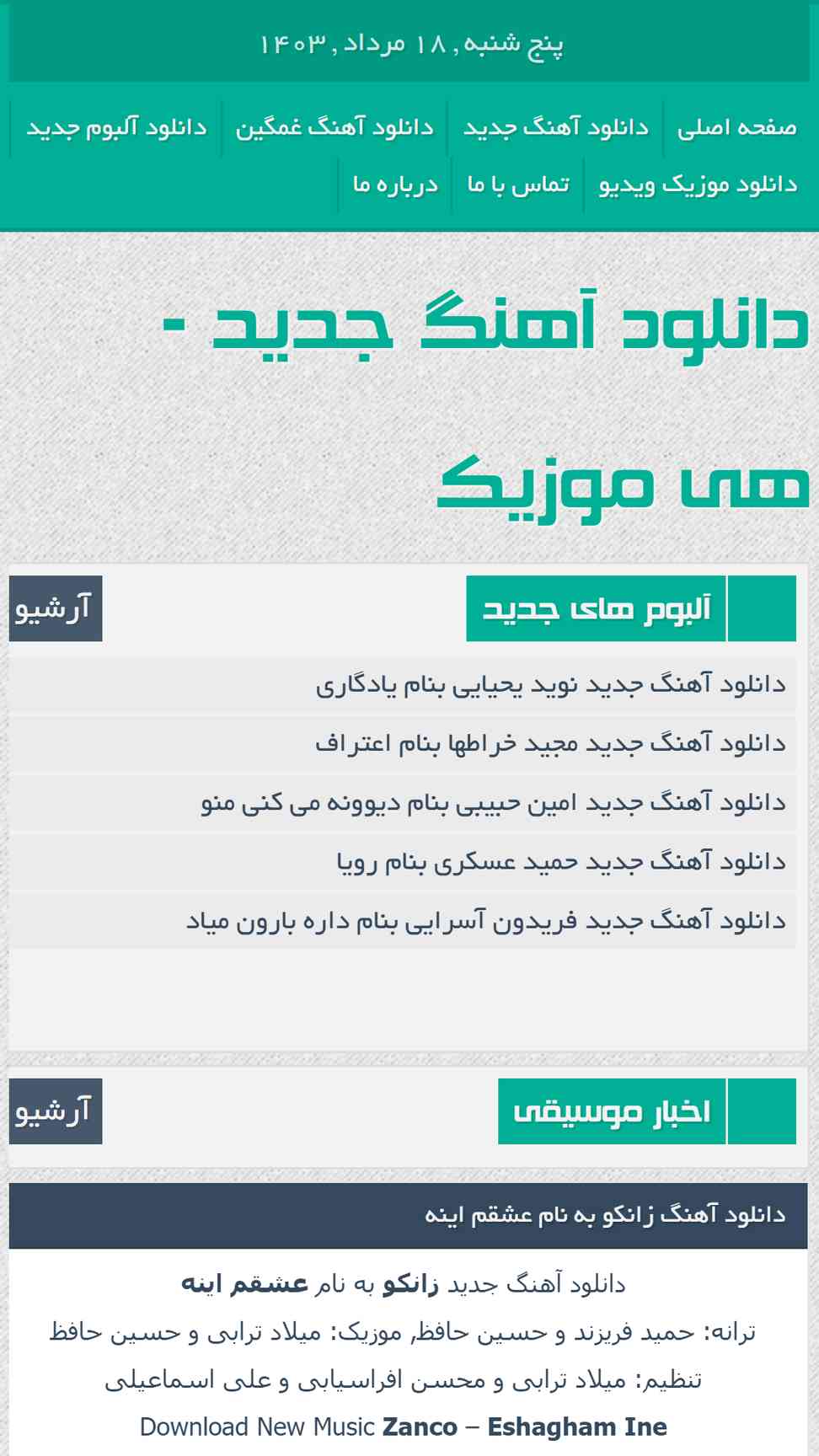
Task: Open the نوید یحیایی بنام یادگاری song
Action: [x=551, y=684]
